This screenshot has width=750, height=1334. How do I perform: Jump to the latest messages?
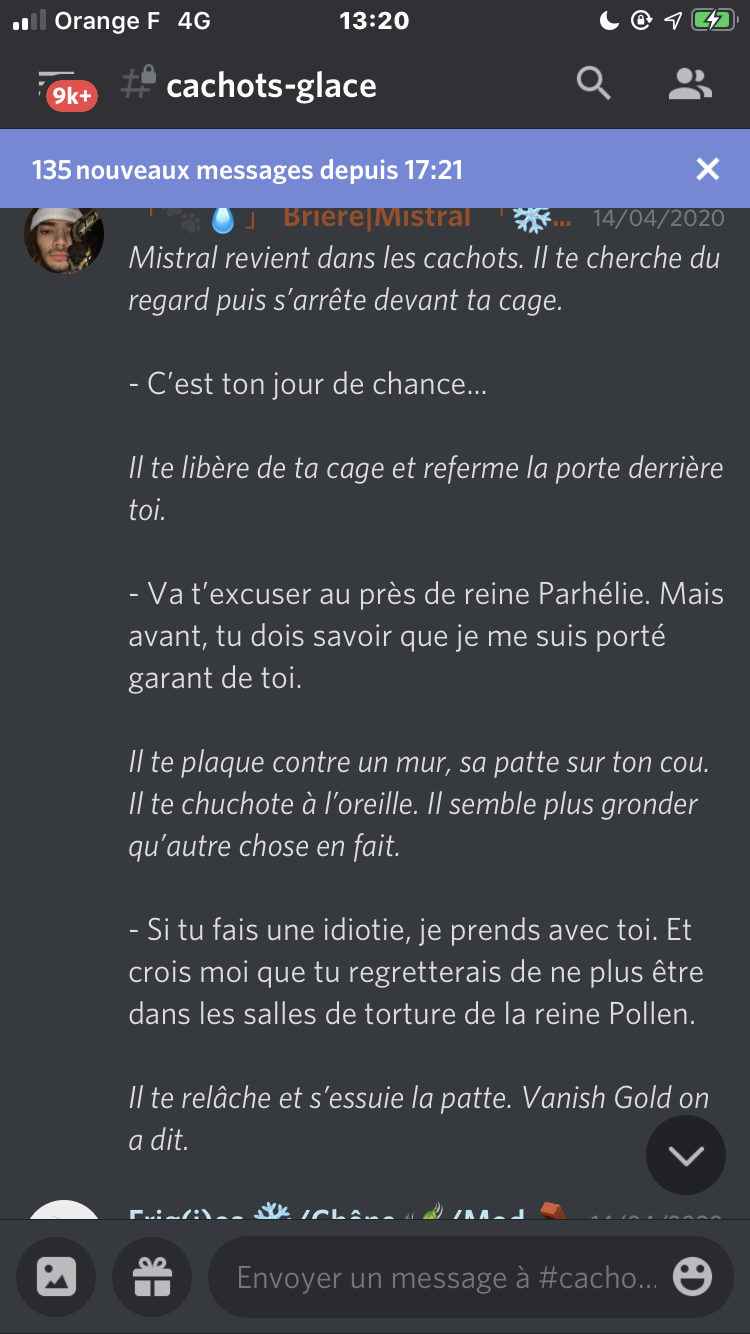tap(685, 1155)
